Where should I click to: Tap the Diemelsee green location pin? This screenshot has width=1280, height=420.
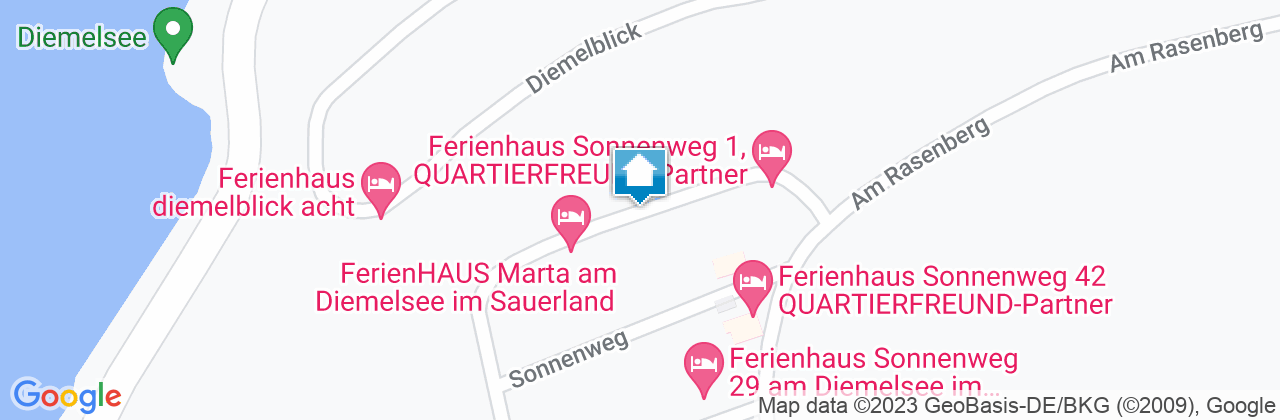pos(174,31)
